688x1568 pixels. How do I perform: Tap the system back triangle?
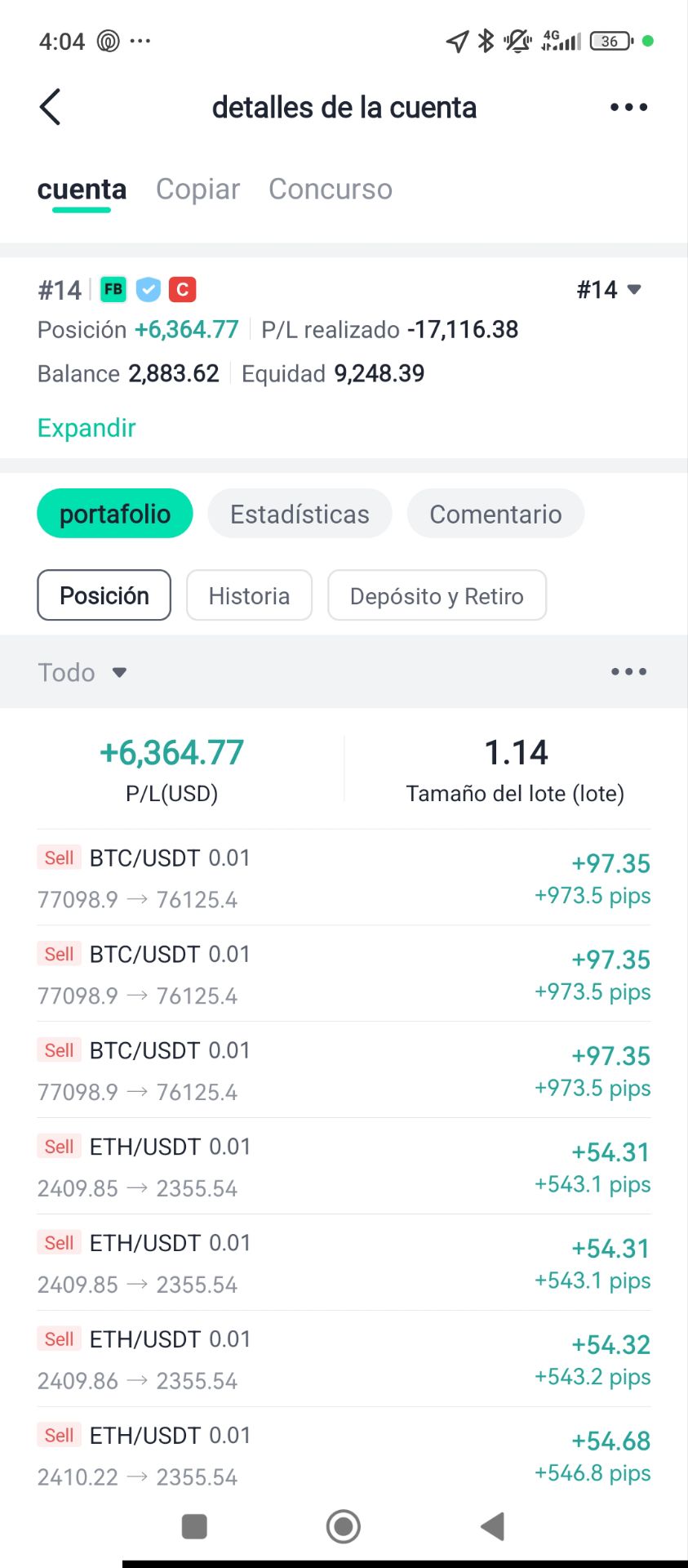click(x=493, y=1526)
